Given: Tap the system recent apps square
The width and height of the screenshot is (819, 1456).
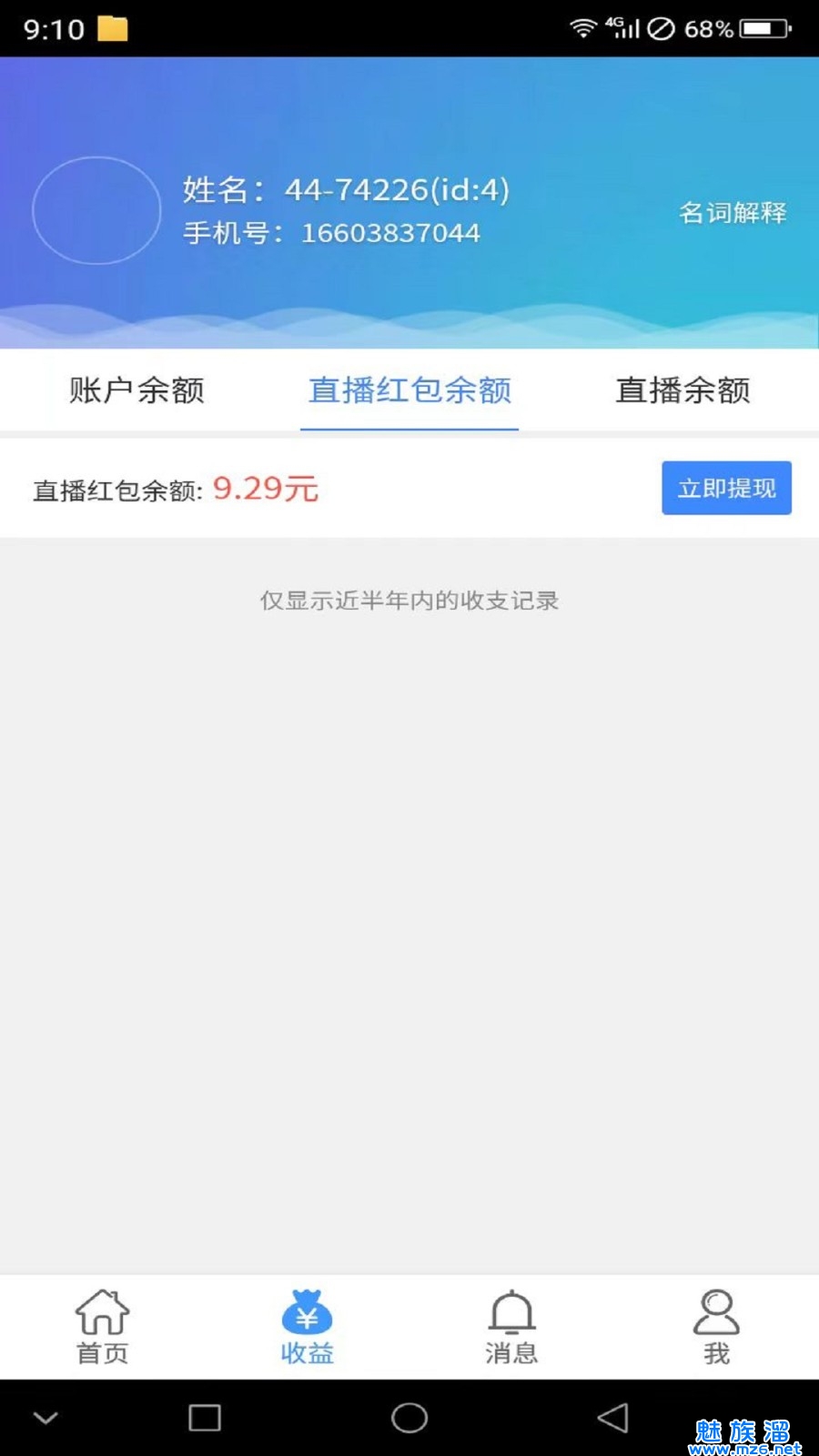Looking at the screenshot, I should [205, 1417].
